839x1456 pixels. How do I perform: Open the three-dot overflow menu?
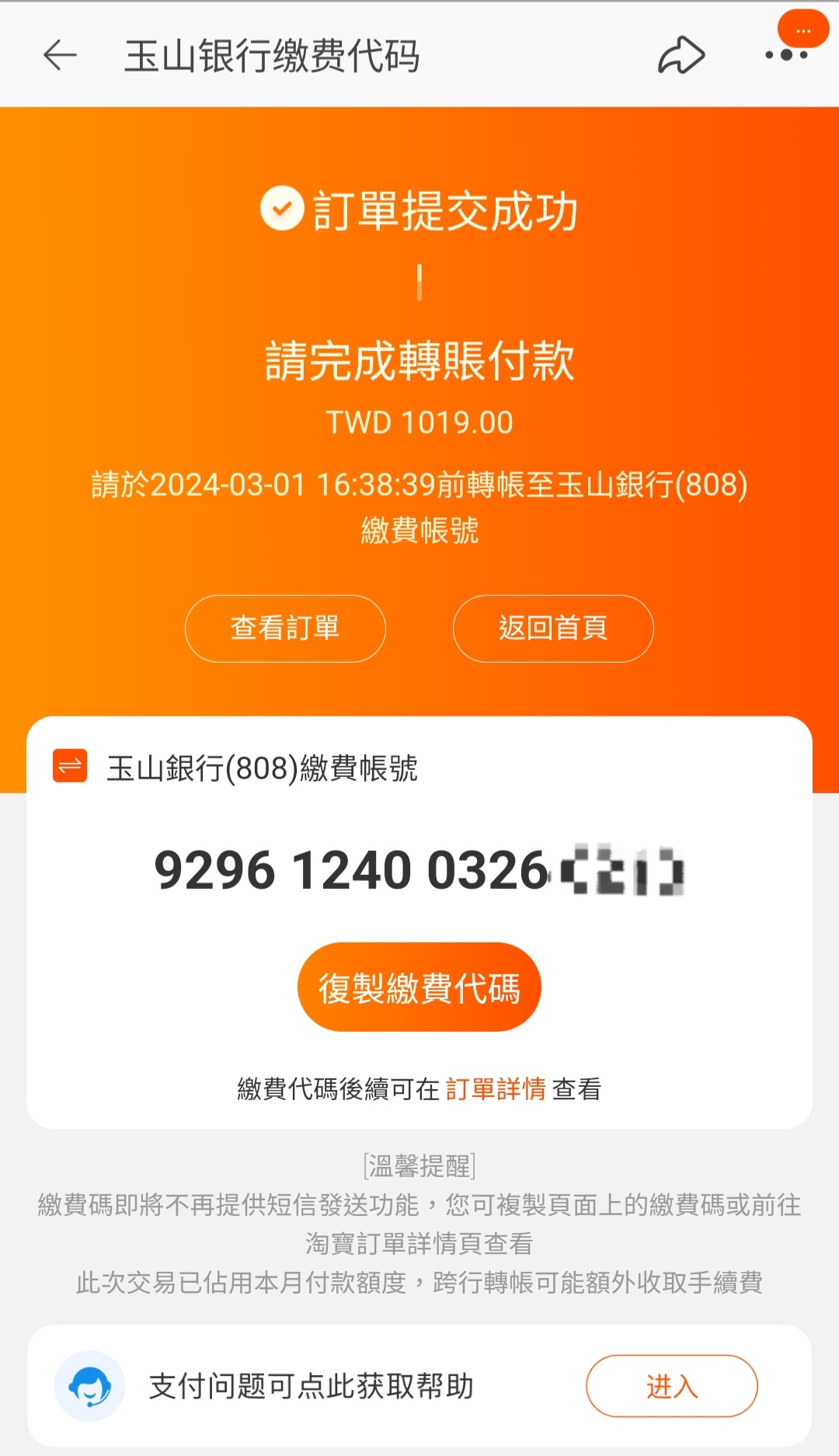tap(786, 54)
